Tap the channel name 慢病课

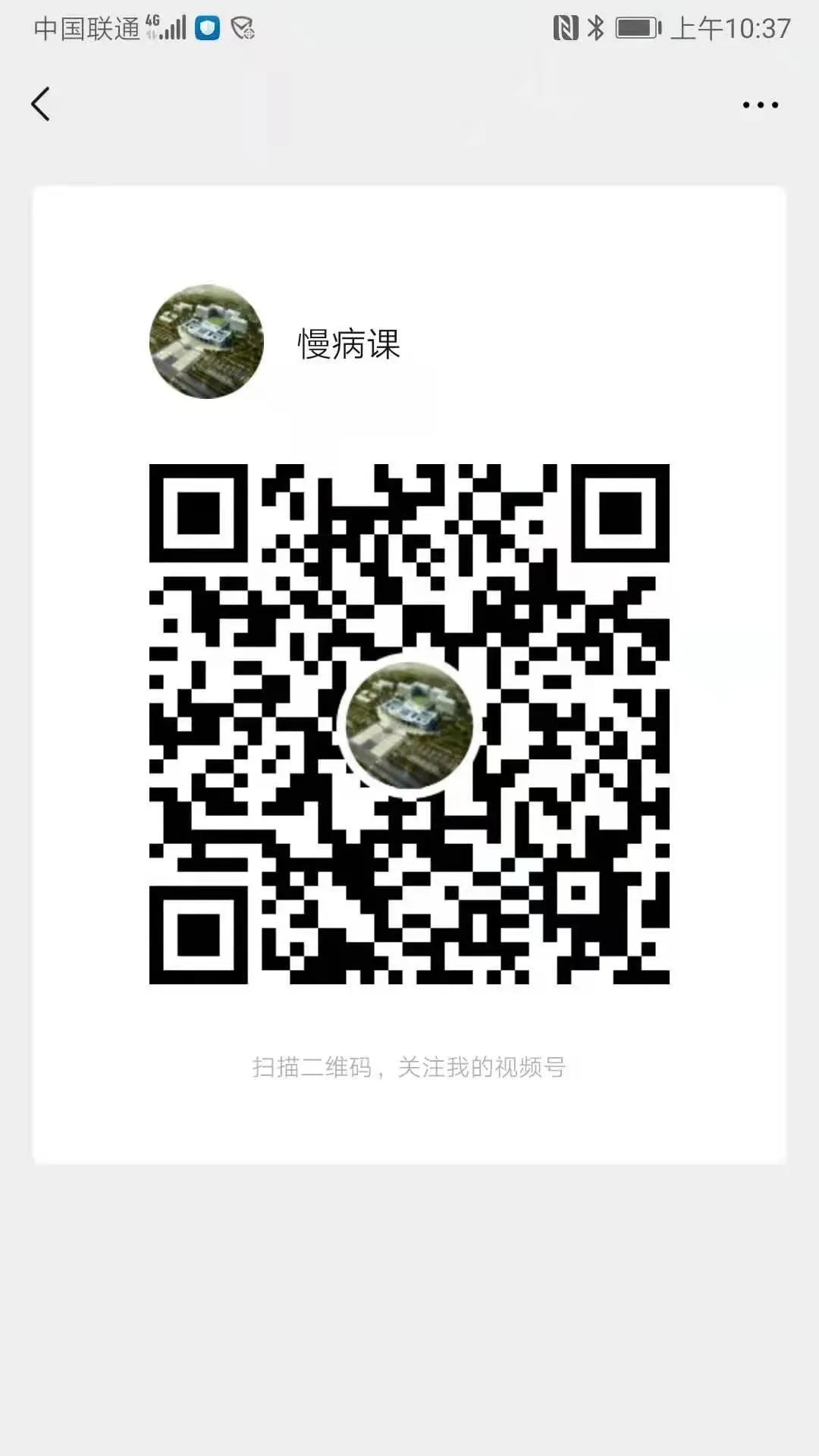coord(348,342)
